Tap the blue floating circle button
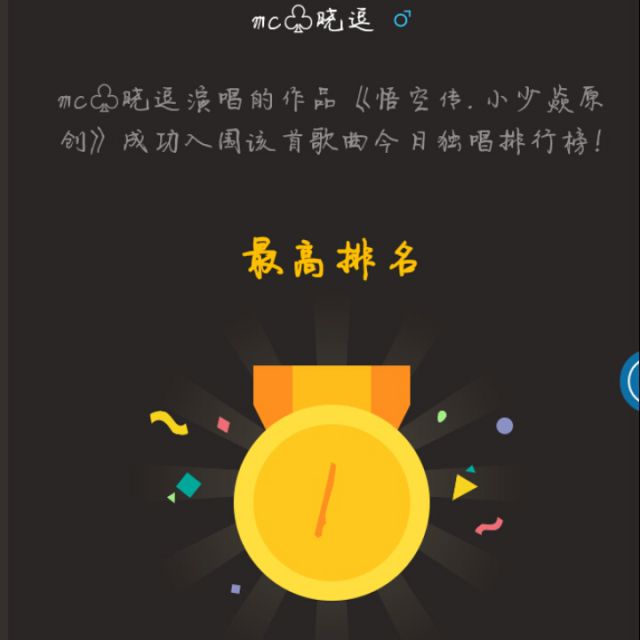Screen dimensions: 640x640 coord(632,381)
